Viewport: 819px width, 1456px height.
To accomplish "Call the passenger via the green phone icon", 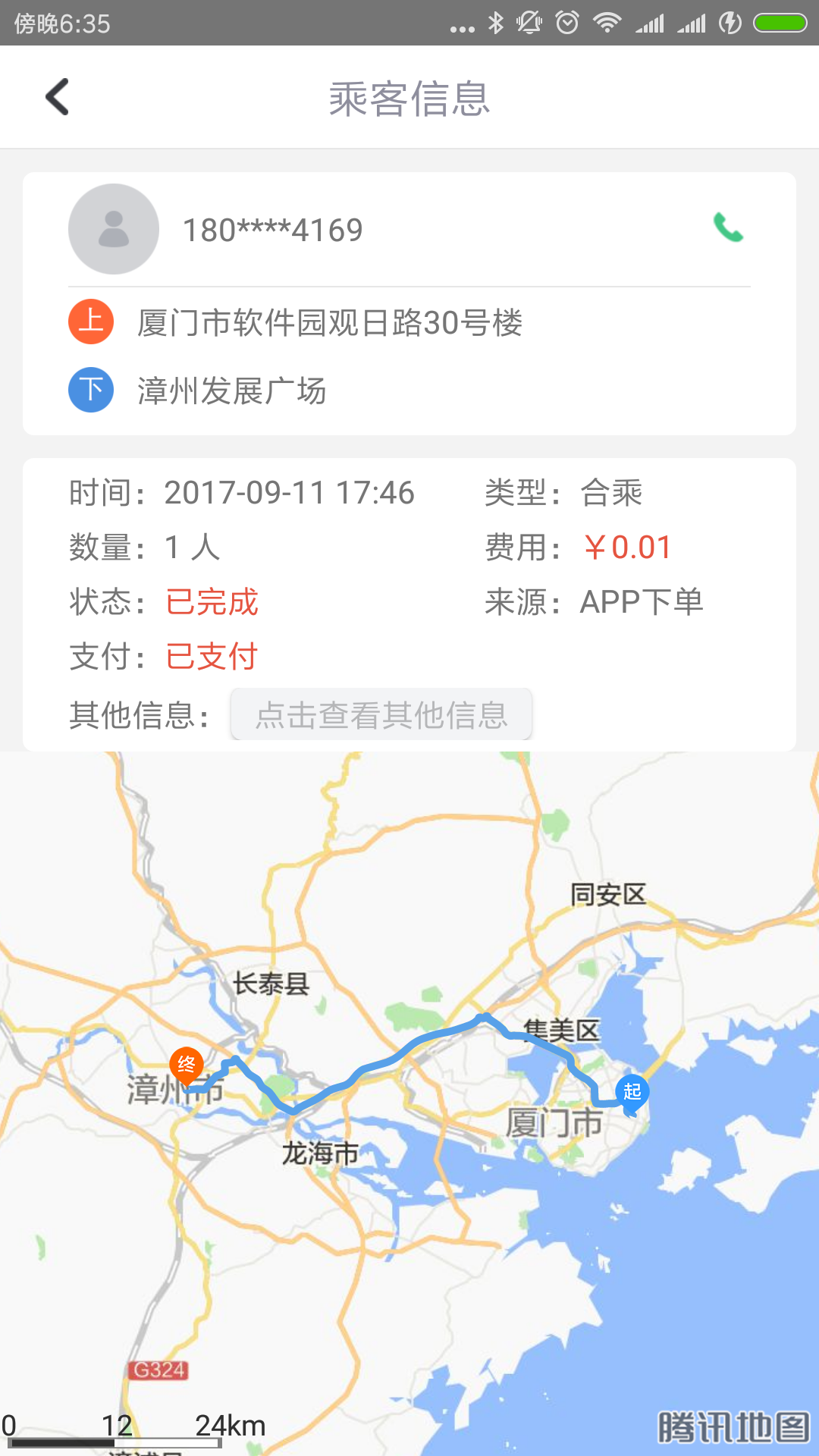I will (727, 228).
